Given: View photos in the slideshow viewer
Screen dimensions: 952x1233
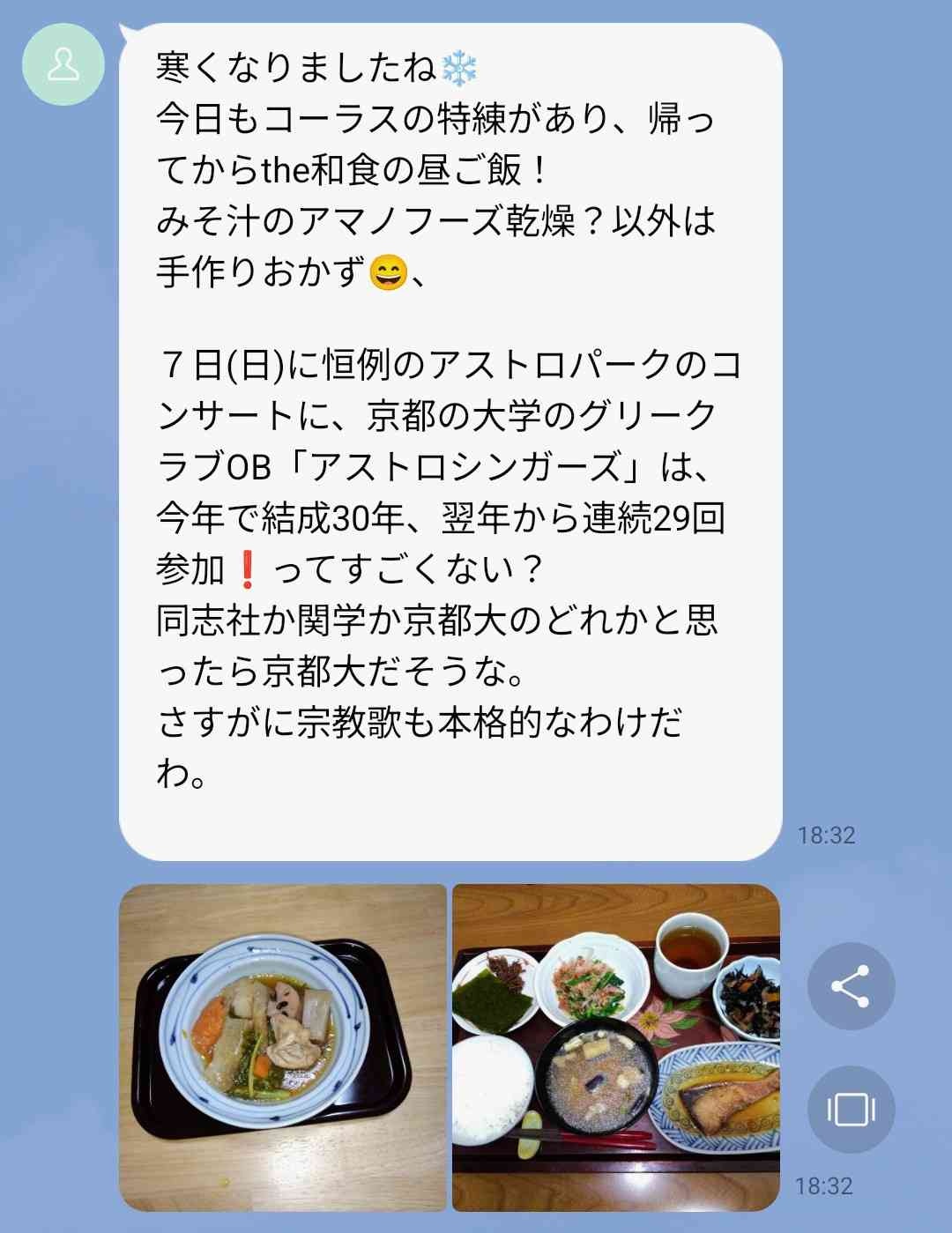Looking at the screenshot, I should 851,1109.
